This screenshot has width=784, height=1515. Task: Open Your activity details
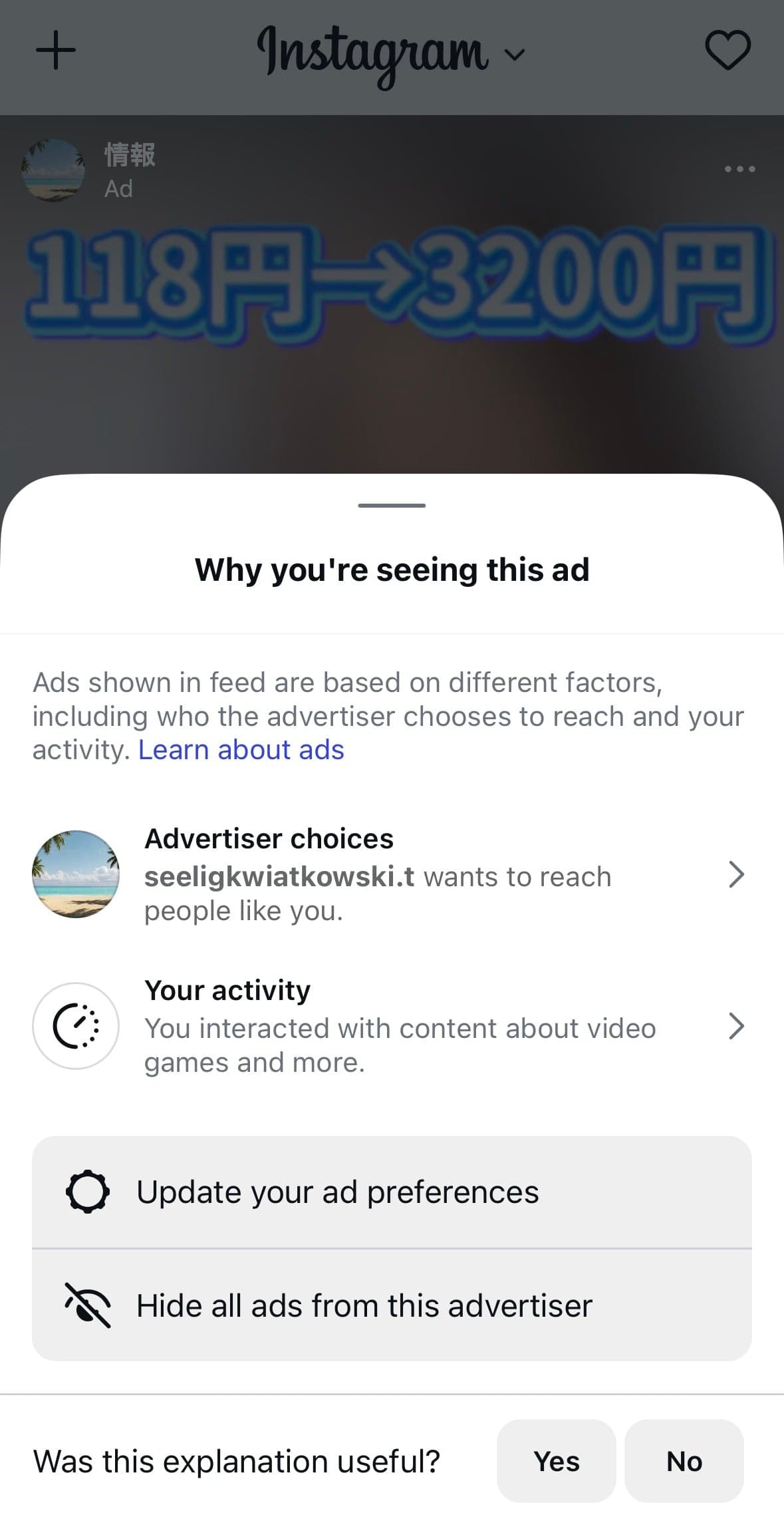click(x=392, y=1026)
